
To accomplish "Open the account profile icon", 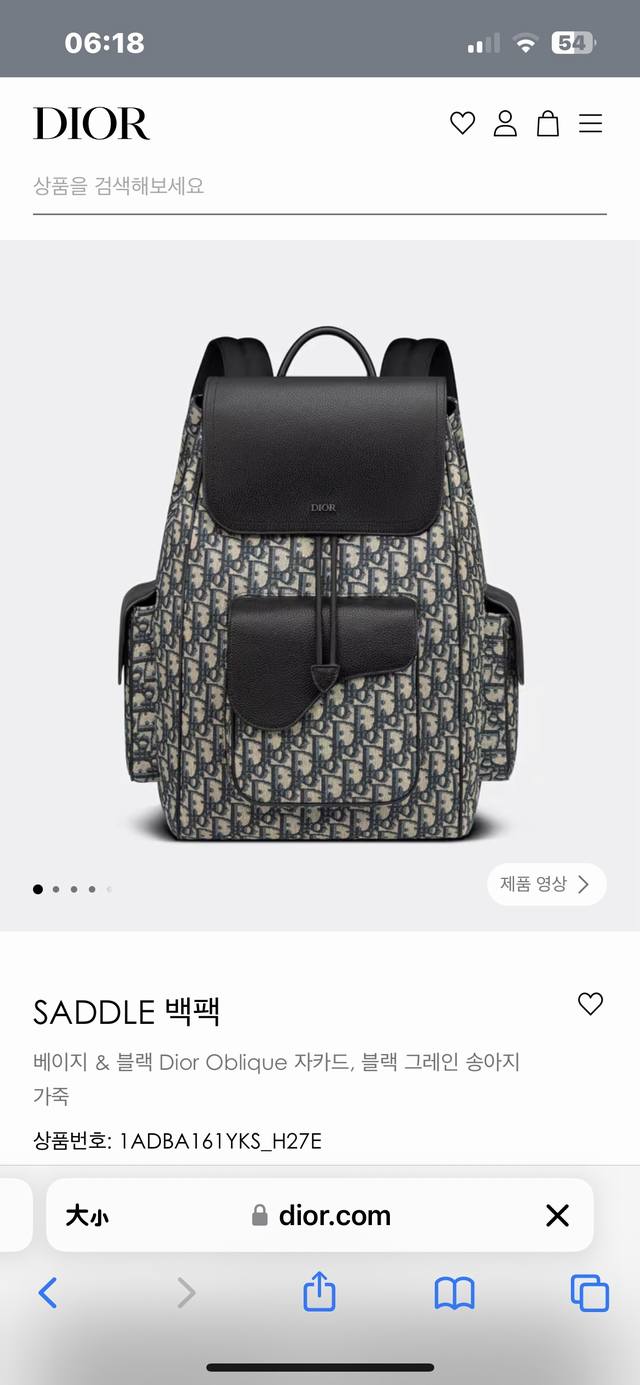I will tap(505, 124).
